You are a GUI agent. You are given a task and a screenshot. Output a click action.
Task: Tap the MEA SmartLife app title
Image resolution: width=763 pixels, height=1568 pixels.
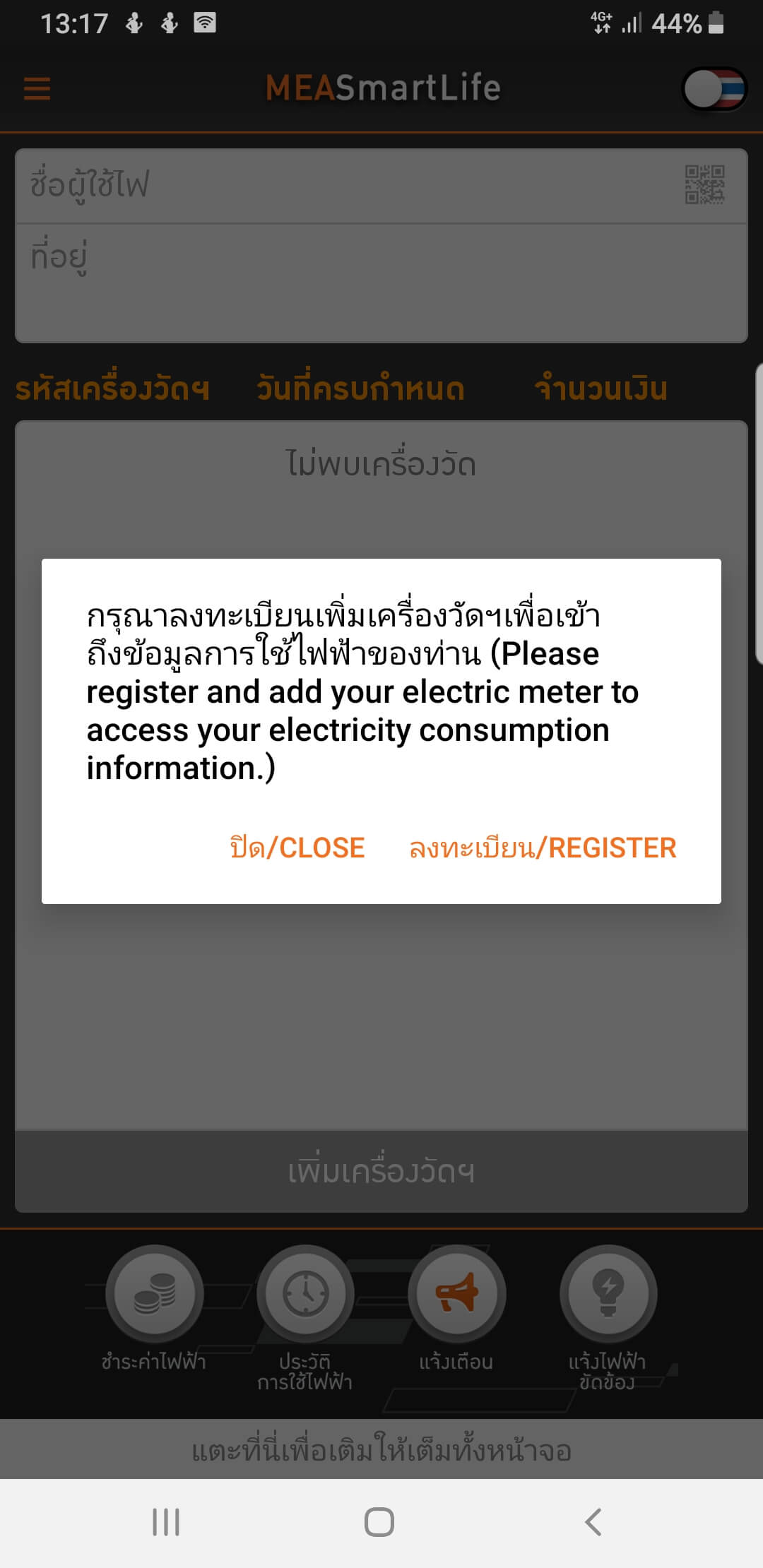coord(381,88)
